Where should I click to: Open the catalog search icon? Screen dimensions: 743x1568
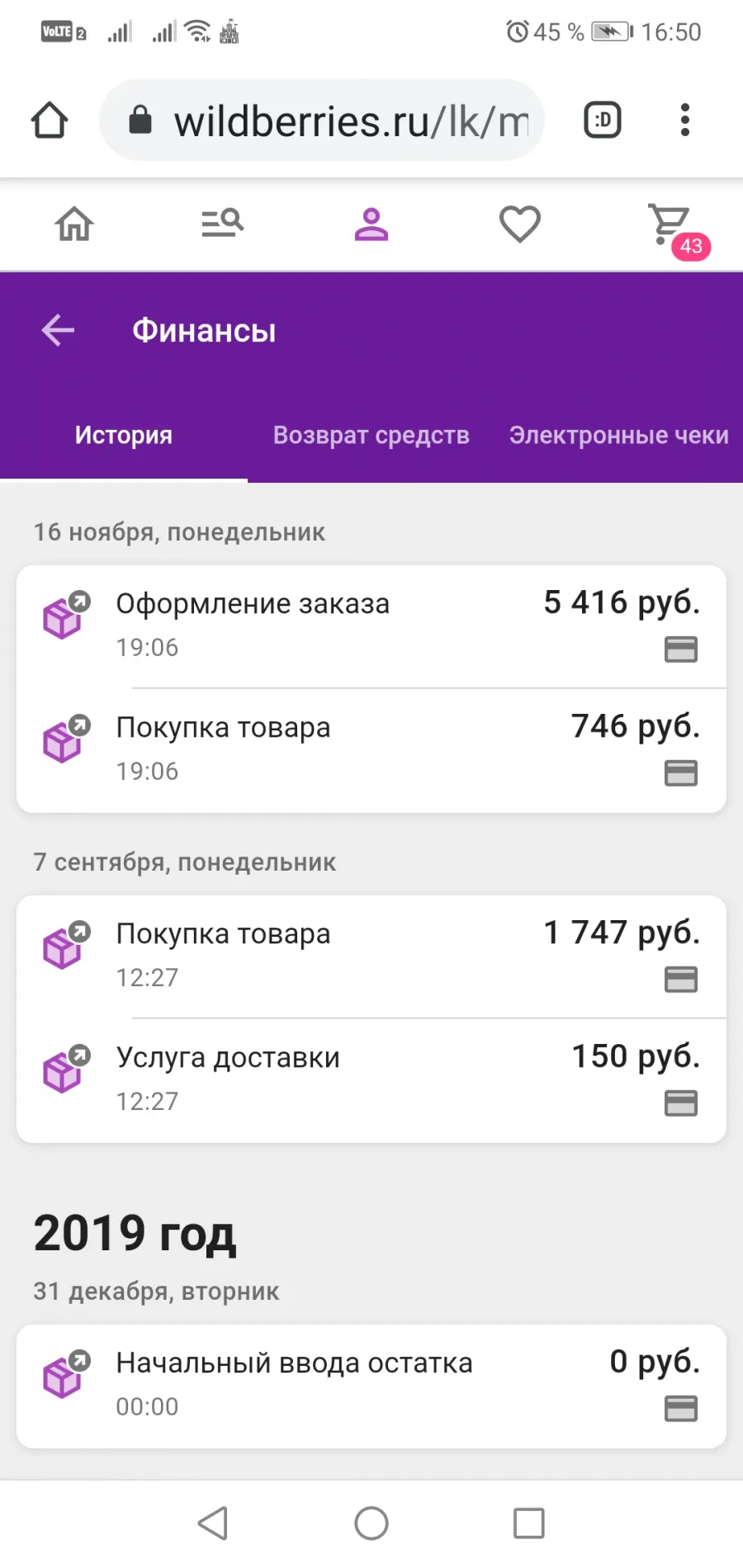click(x=223, y=223)
